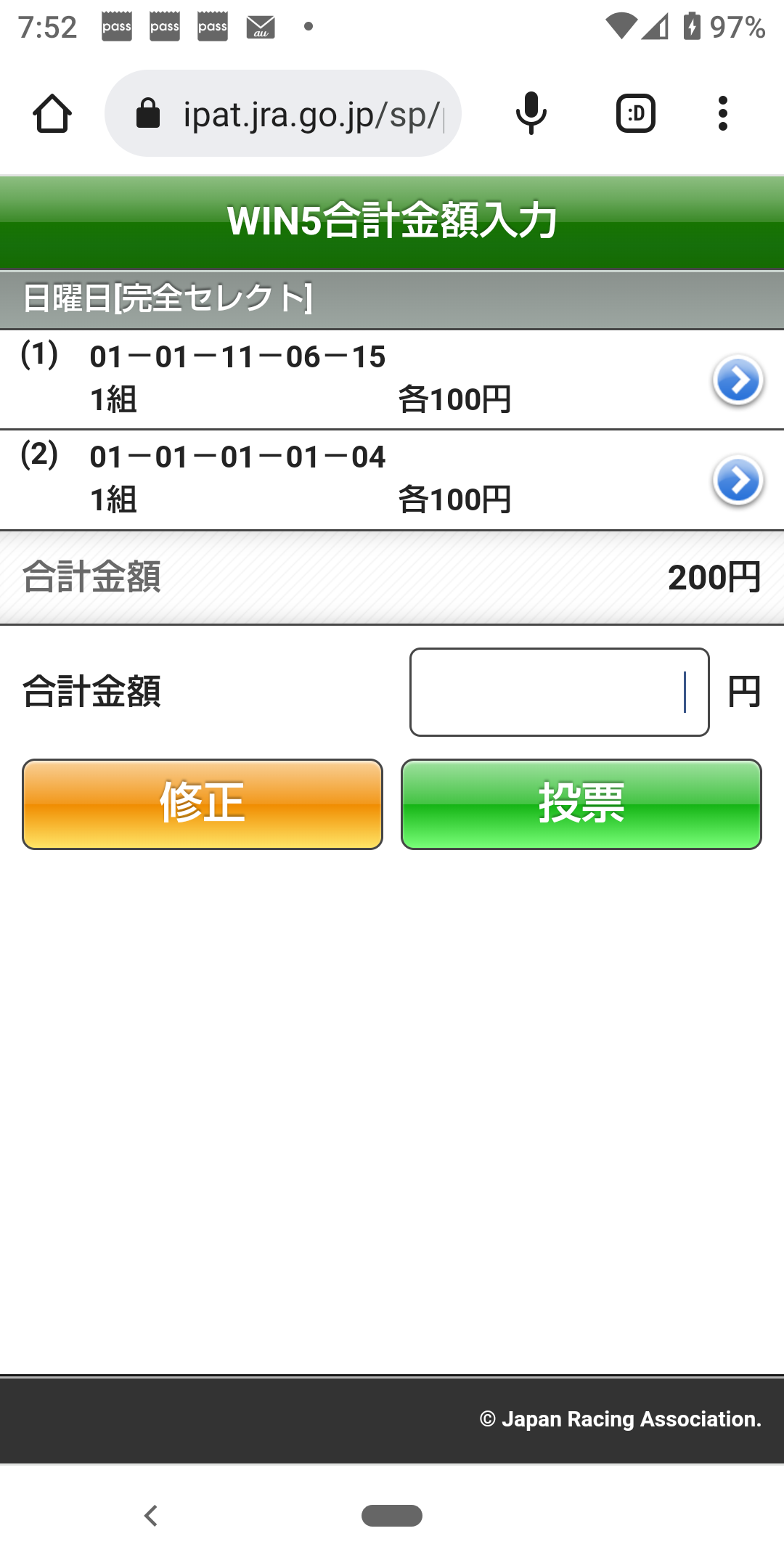Click the WIN5合計金額入力 title banner
The image size is (784, 1568).
392,221
